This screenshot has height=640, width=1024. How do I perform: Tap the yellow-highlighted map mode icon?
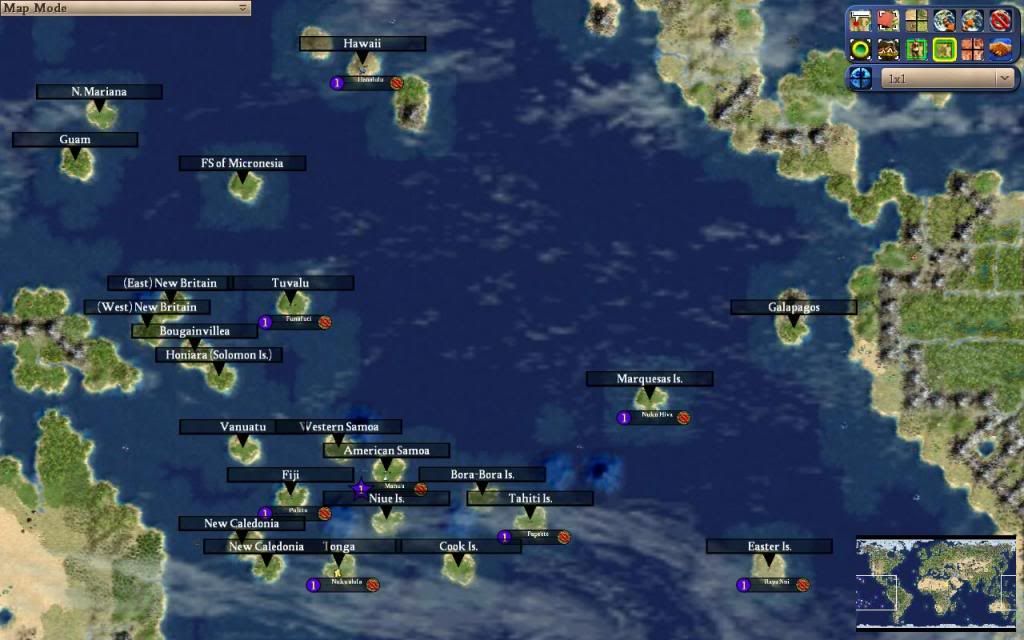(943, 48)
